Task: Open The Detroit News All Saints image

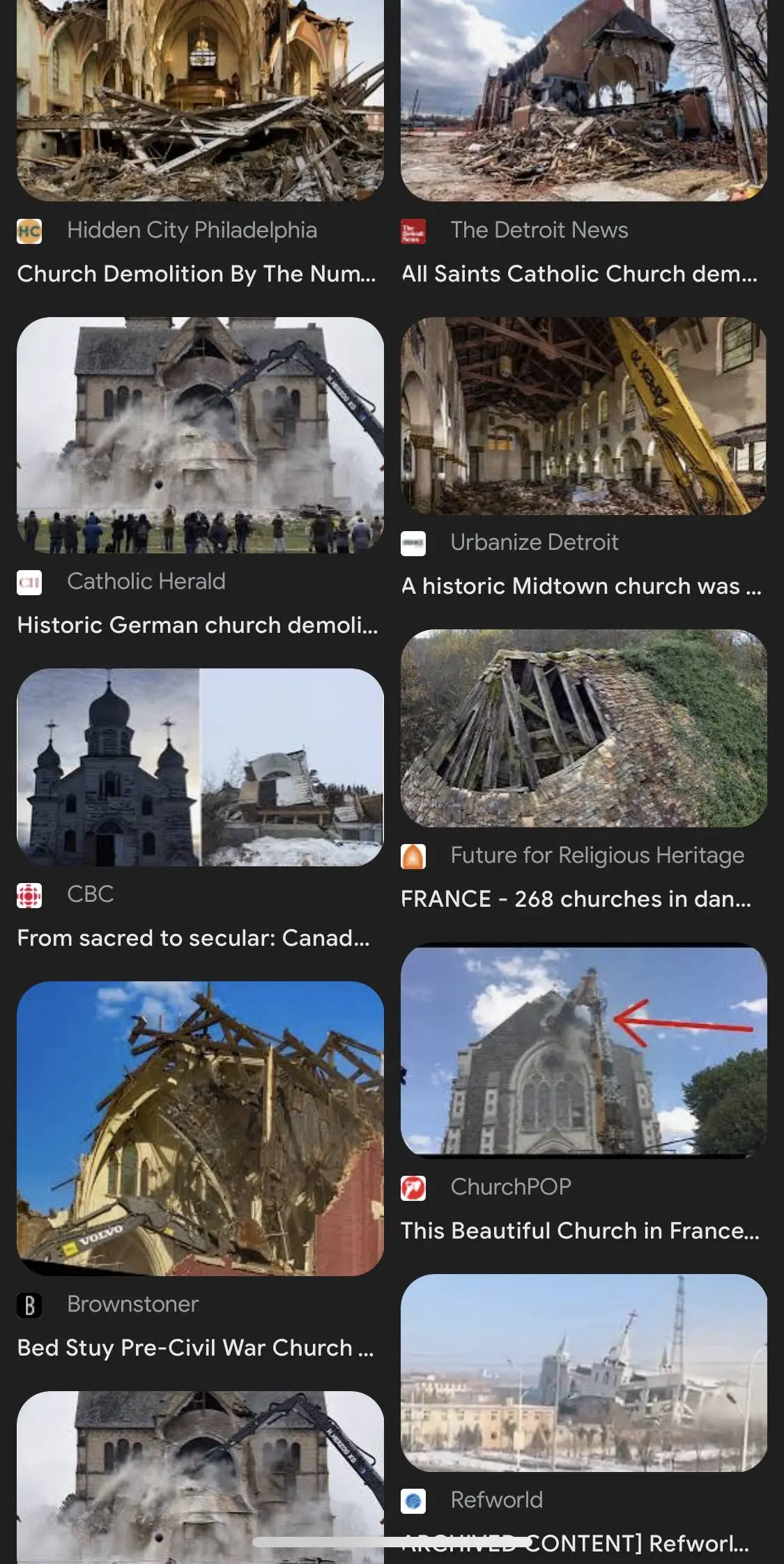Action: click(583, 101)
